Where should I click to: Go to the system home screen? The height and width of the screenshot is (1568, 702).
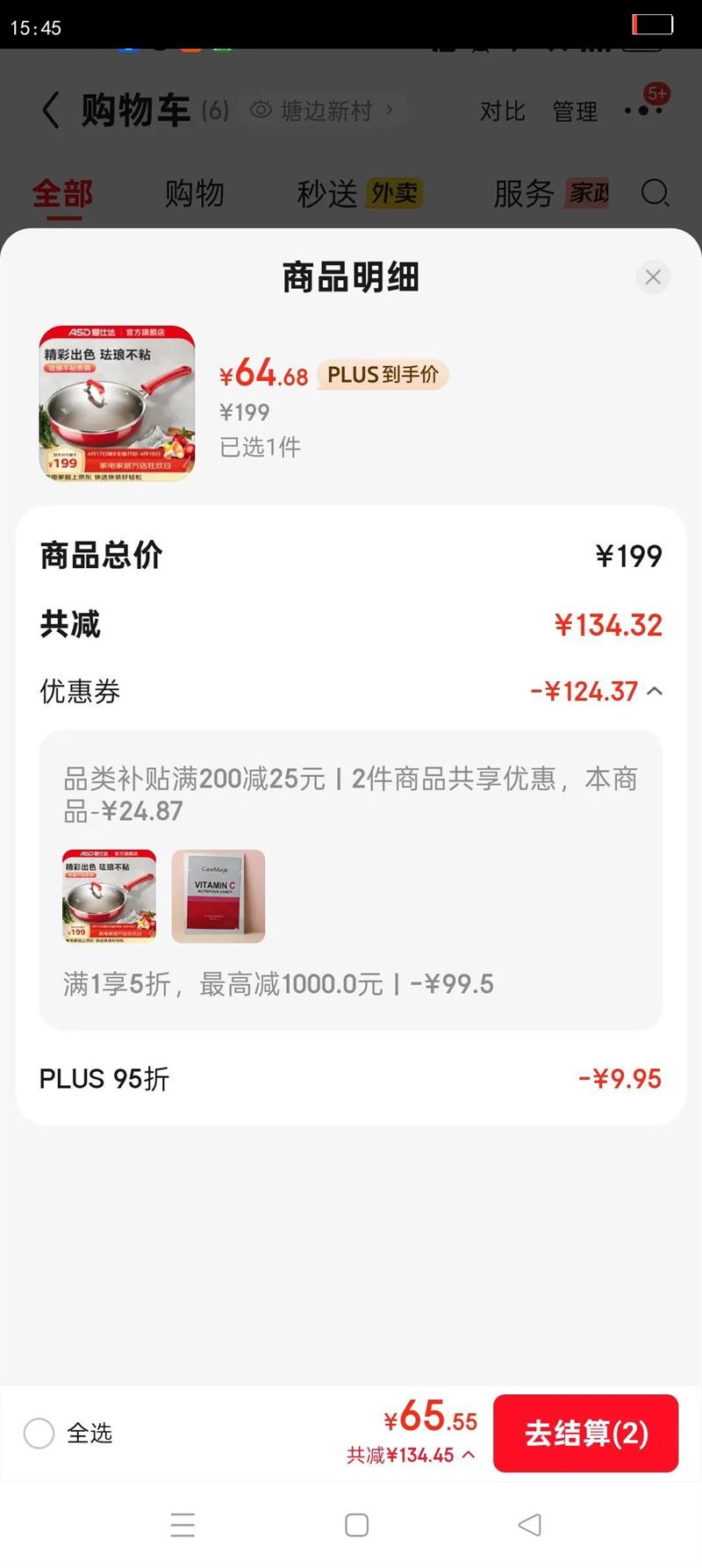356,1525
